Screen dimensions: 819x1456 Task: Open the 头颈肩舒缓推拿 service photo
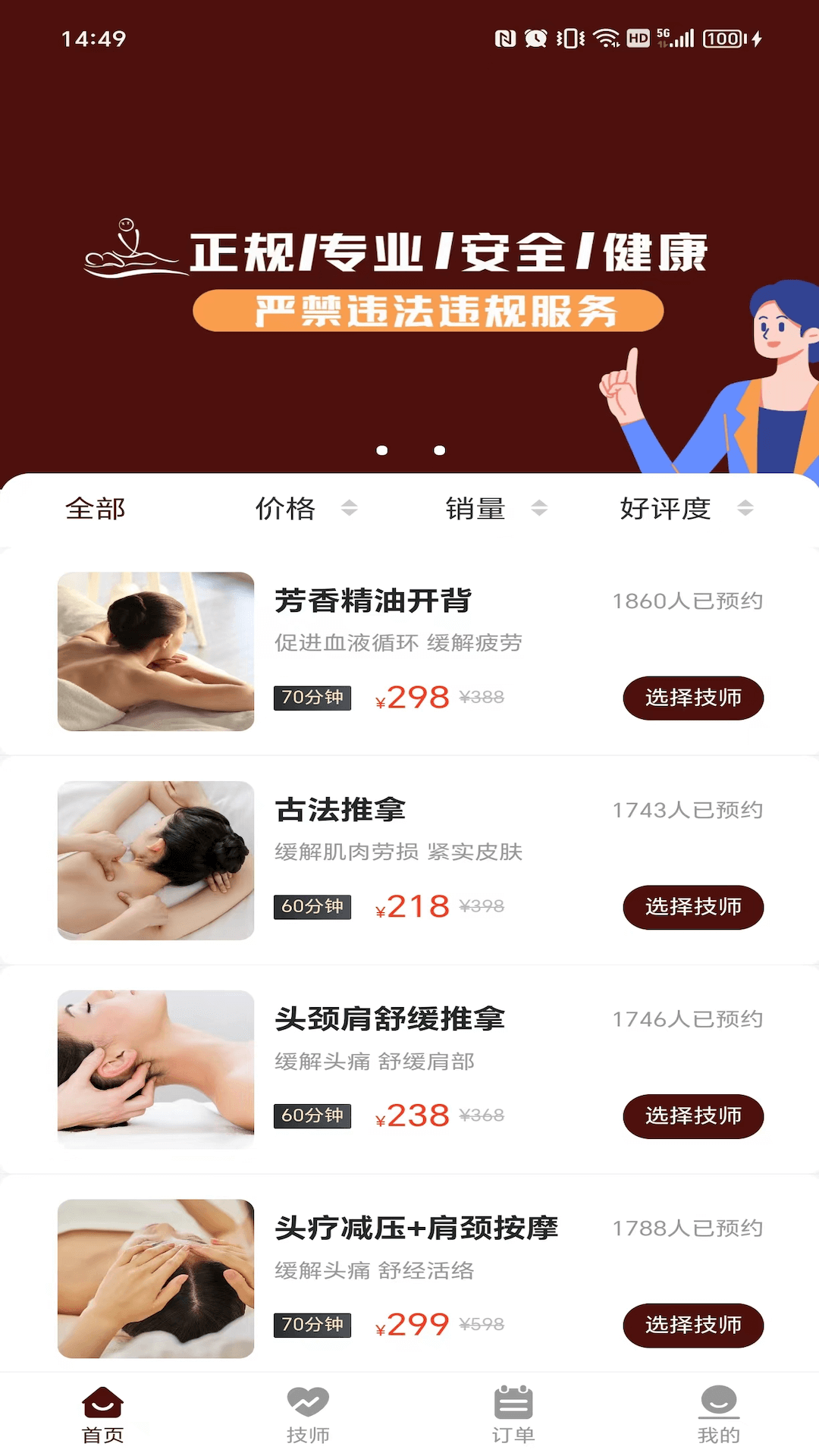pos(155,1069)
